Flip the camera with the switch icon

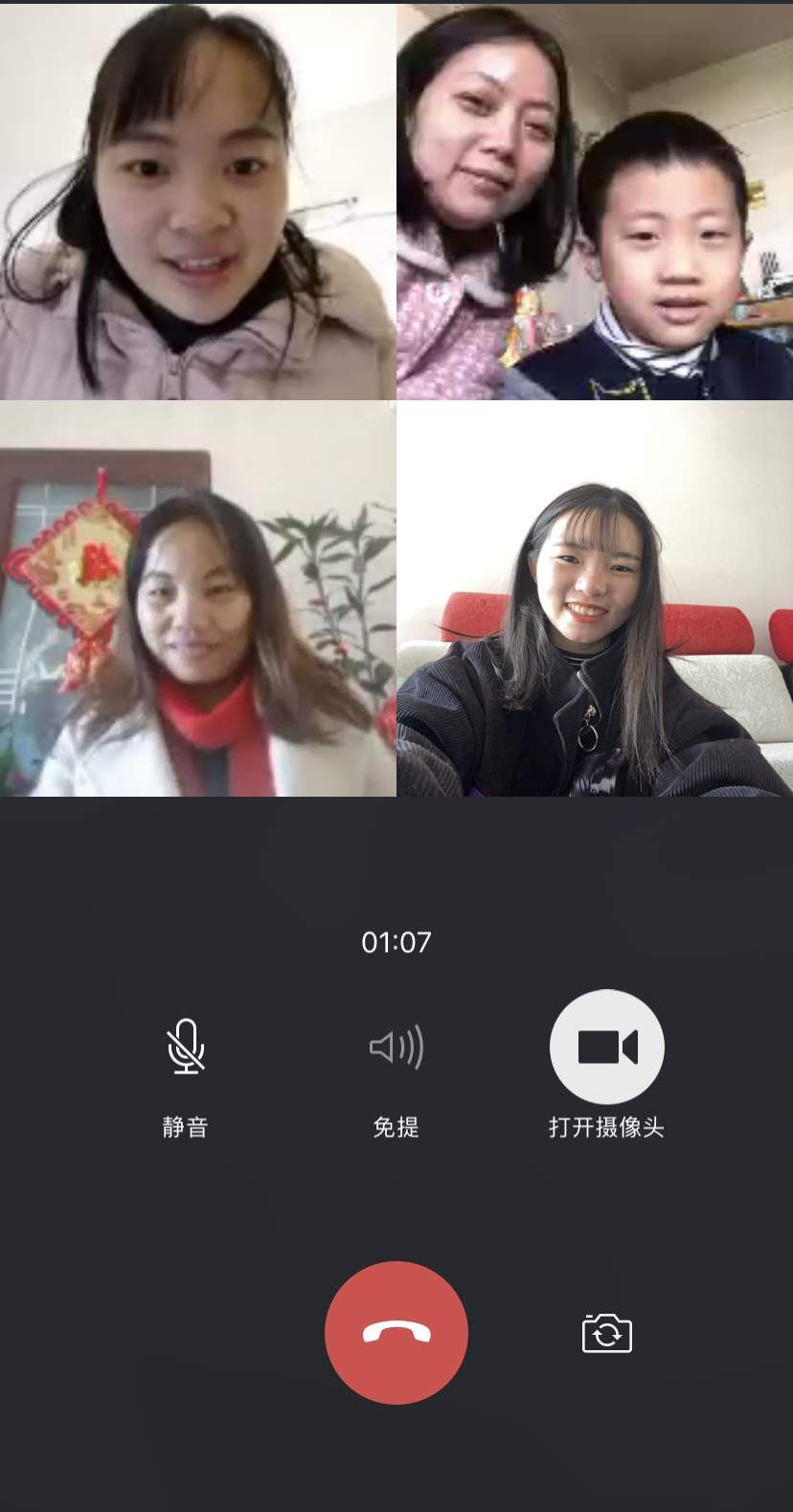click(x=606, y=1333)
